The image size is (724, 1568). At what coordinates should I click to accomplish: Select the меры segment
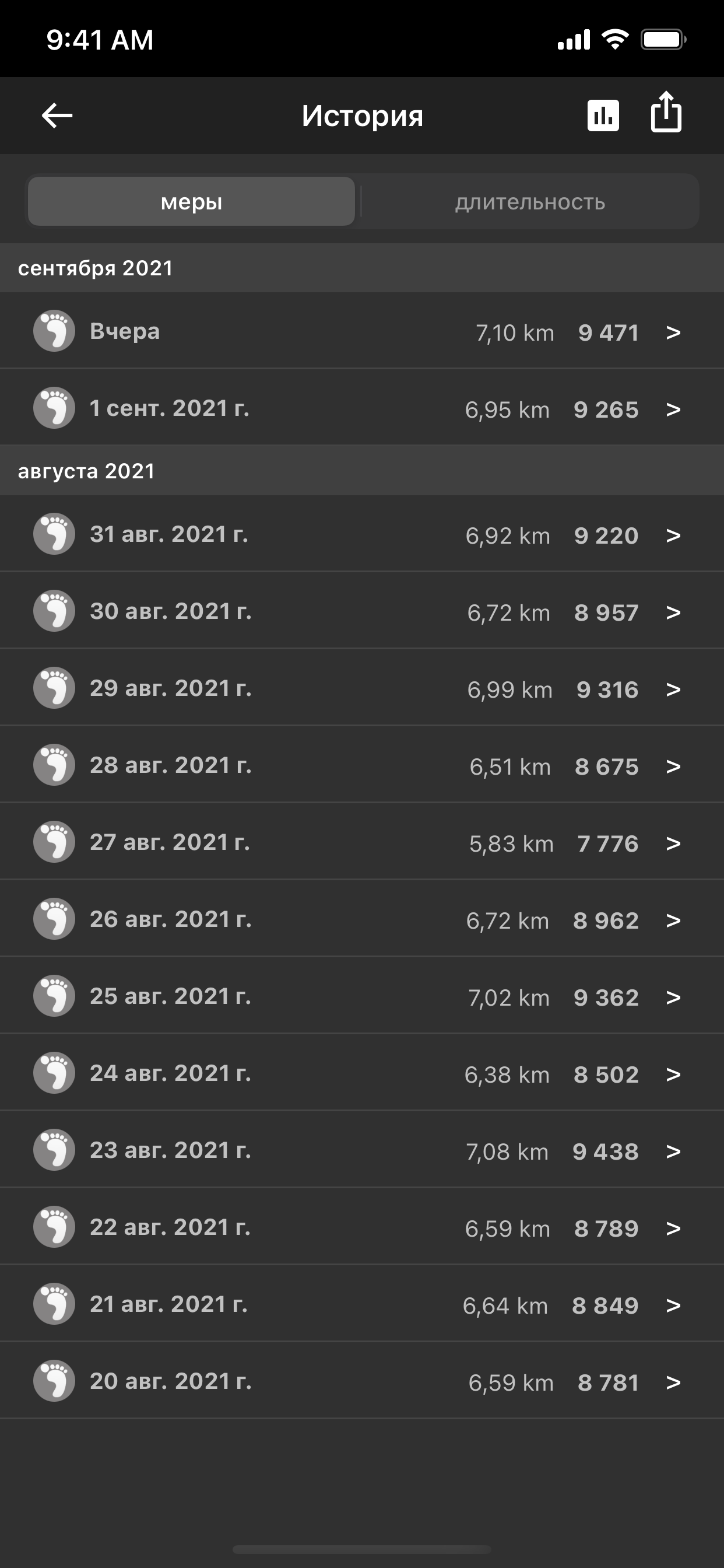(x=191, y=201)
